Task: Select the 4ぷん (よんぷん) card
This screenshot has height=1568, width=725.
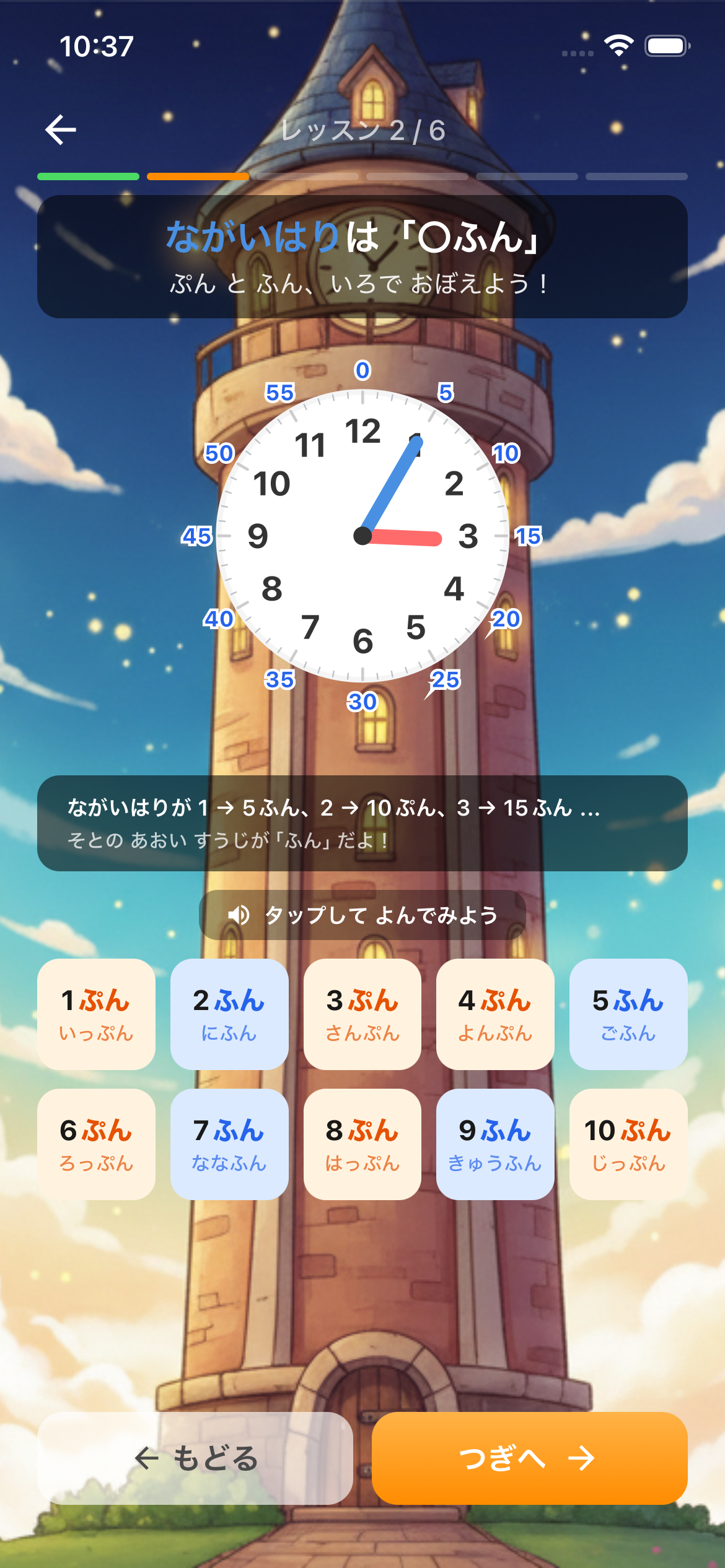Action: pyautogui.click(x=495, y=1014)
